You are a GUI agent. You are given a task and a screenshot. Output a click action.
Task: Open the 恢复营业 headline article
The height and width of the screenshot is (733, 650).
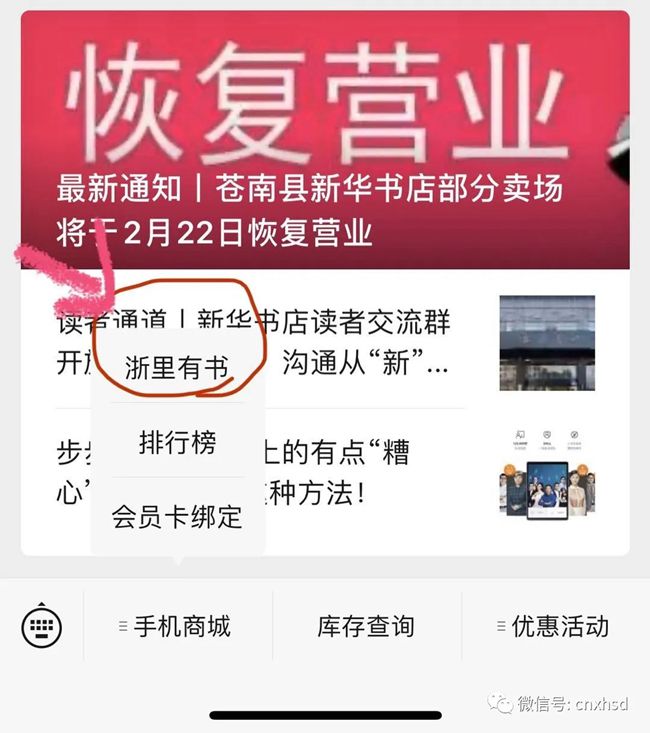coord(325,140)
